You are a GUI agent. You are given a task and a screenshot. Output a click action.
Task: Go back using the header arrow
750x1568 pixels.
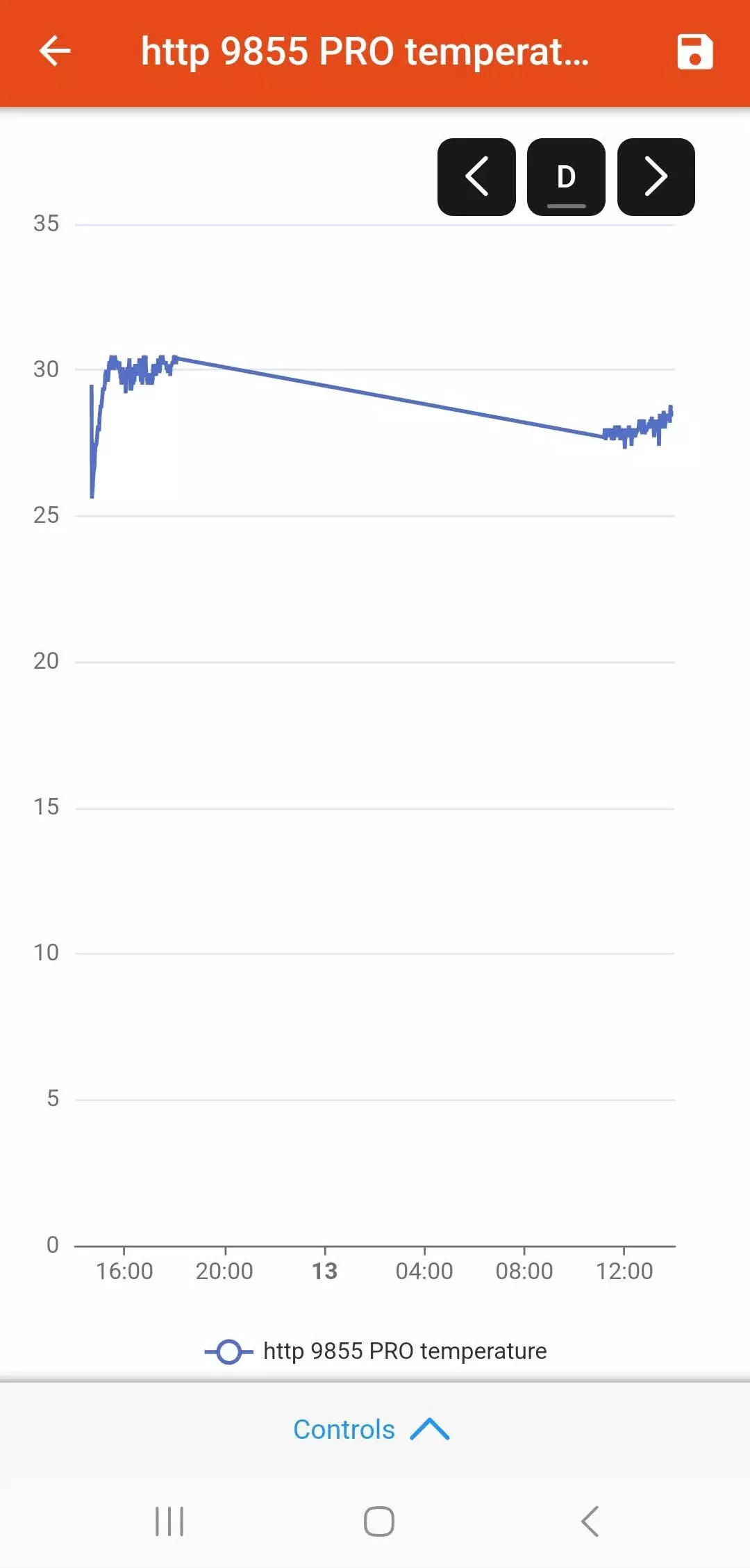(55, 51)
